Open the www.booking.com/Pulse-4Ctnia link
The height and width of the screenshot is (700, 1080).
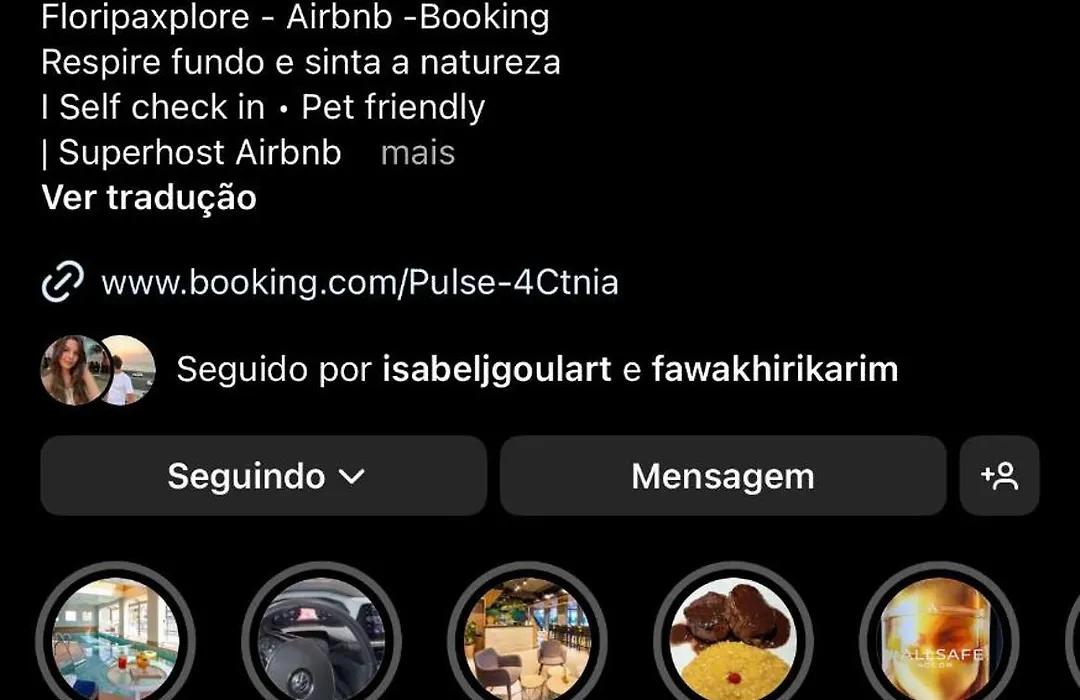[x=359, y=283]
